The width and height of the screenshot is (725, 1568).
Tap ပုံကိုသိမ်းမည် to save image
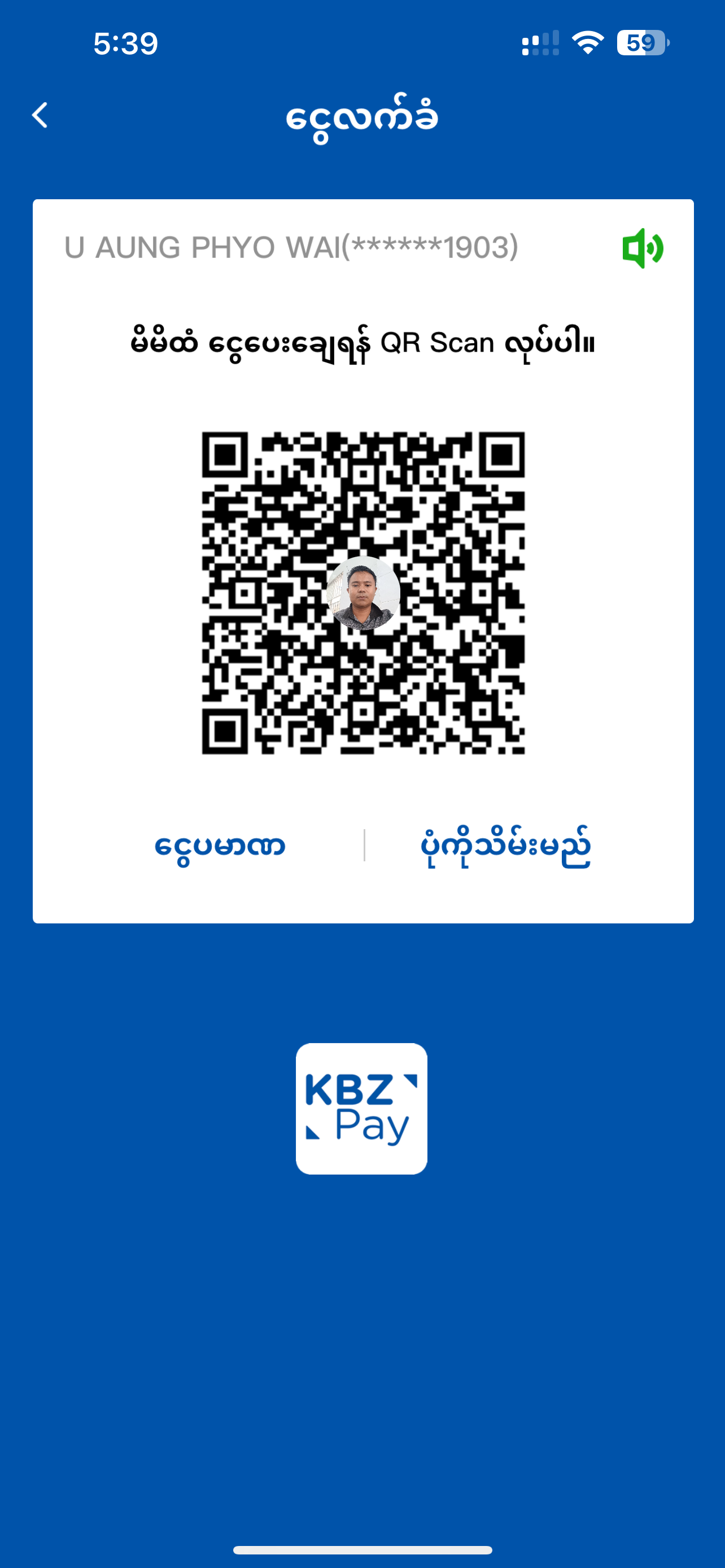pos(505,846)
